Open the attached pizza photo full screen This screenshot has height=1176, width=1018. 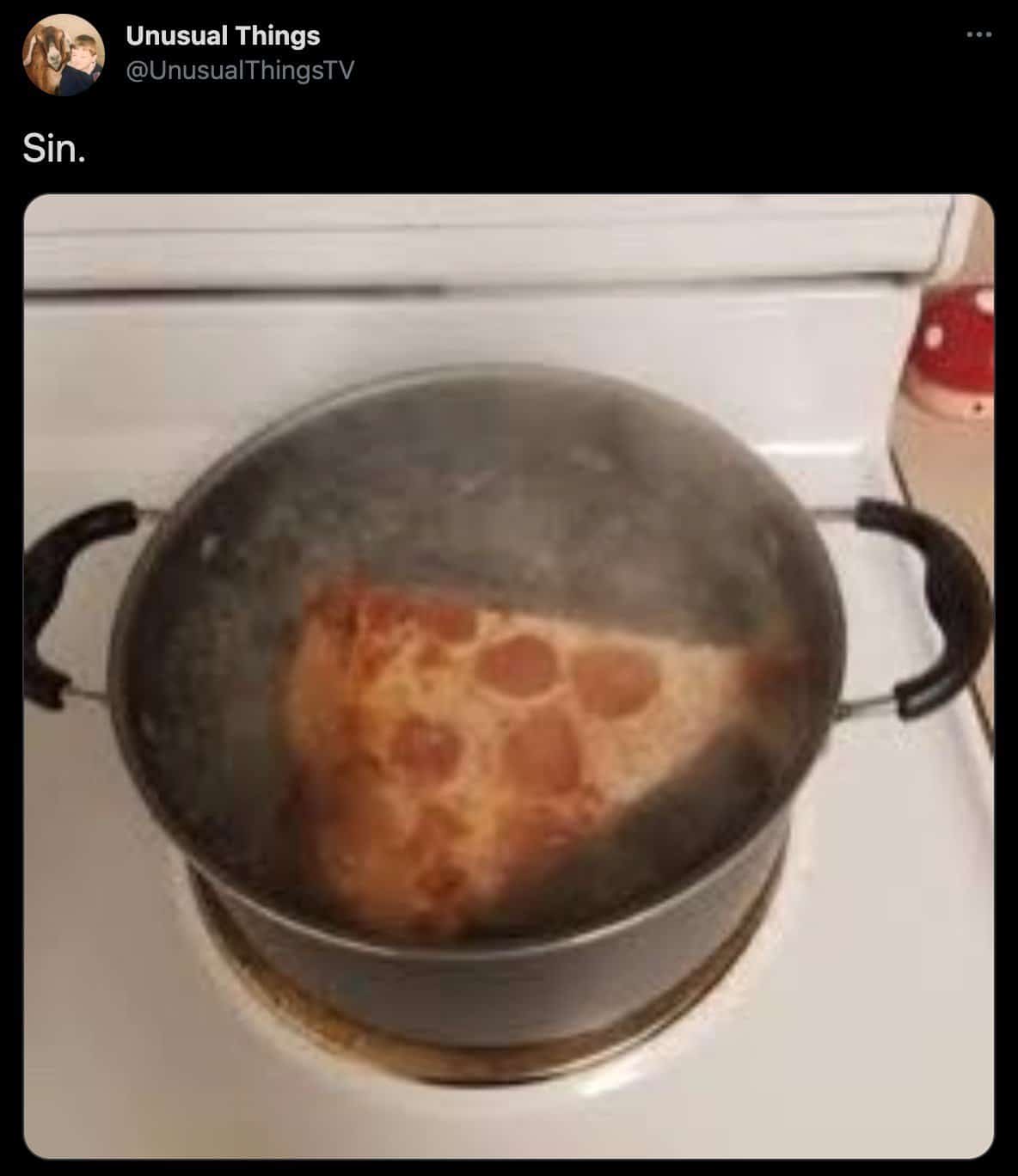point(509,676)
